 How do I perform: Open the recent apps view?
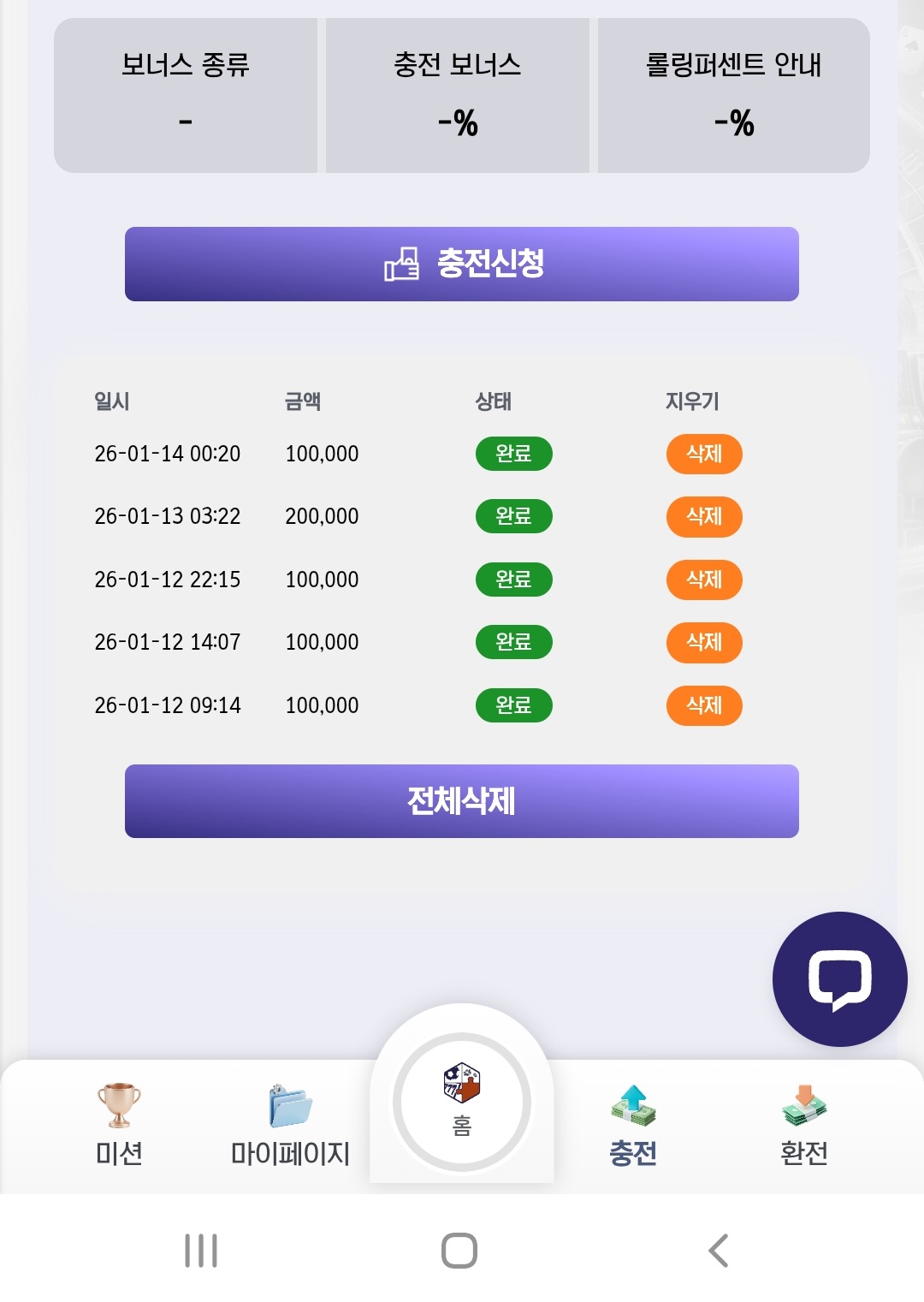[x=201, y=1251]
